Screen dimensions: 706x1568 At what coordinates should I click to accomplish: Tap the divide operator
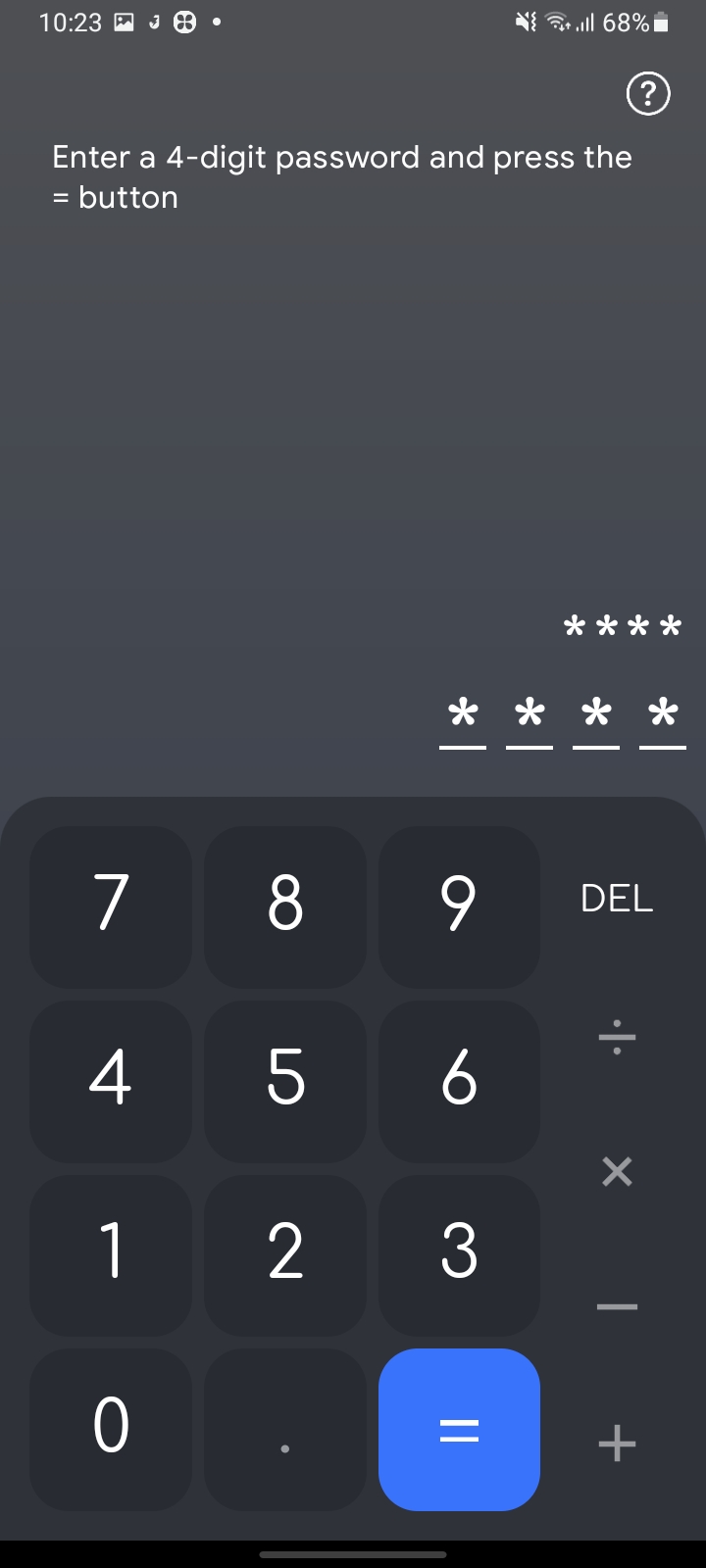(617, 1036)
